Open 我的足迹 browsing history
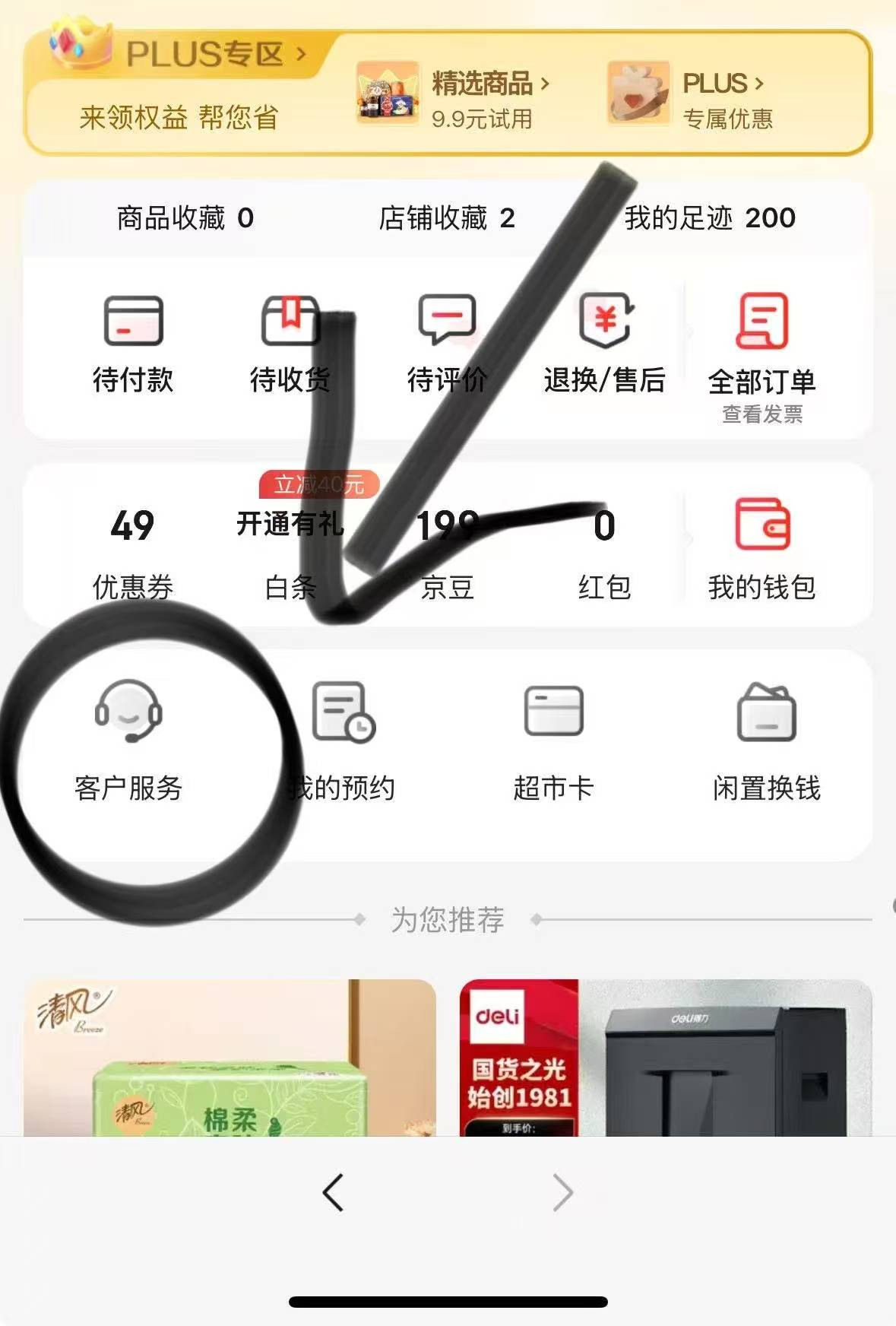896x1326 pixels. coord(709,218)
